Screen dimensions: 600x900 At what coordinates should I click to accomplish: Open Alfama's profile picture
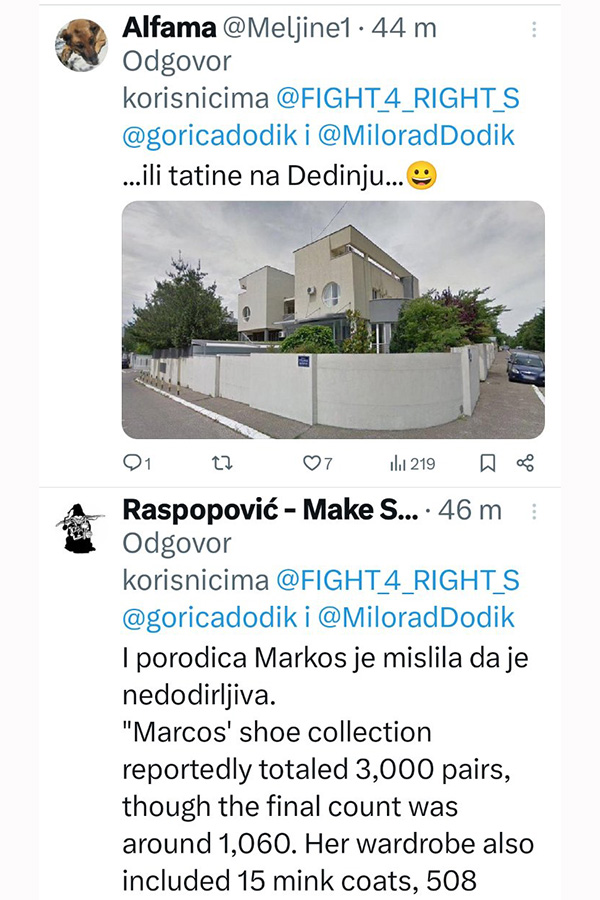[x=80, y=44]
